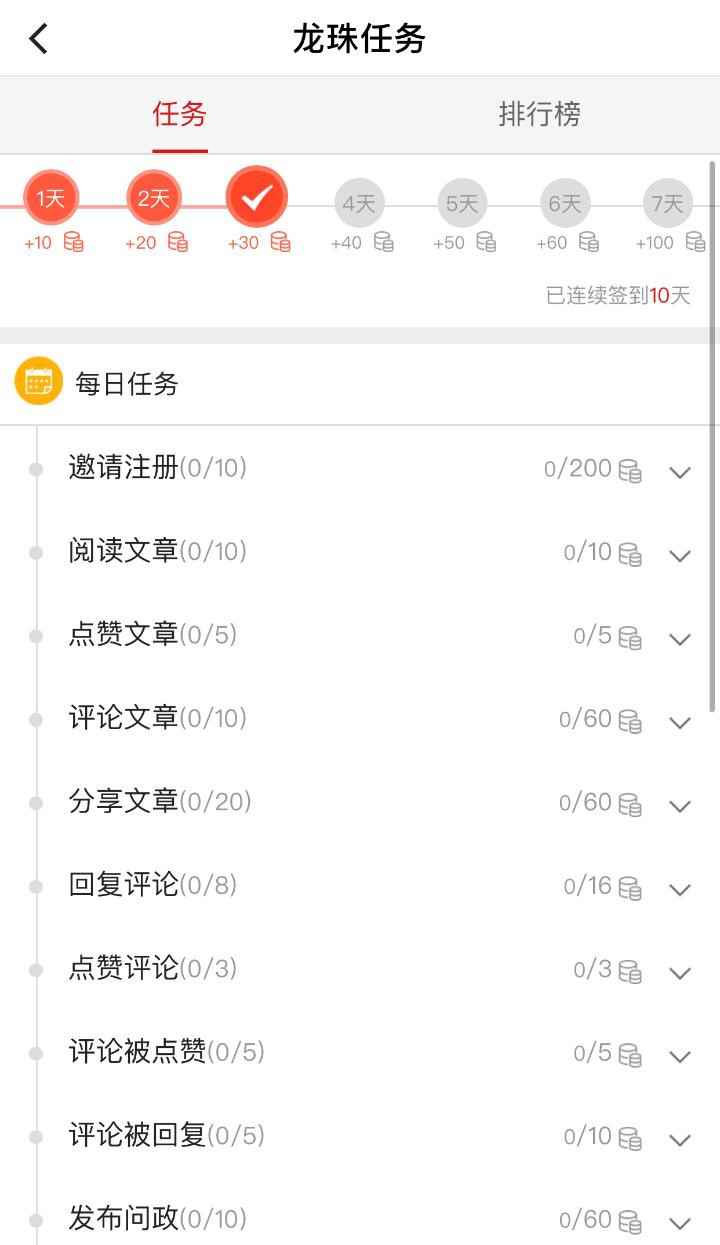Click the coin icon beside the 0/200 reward

[x=629, y=470]
